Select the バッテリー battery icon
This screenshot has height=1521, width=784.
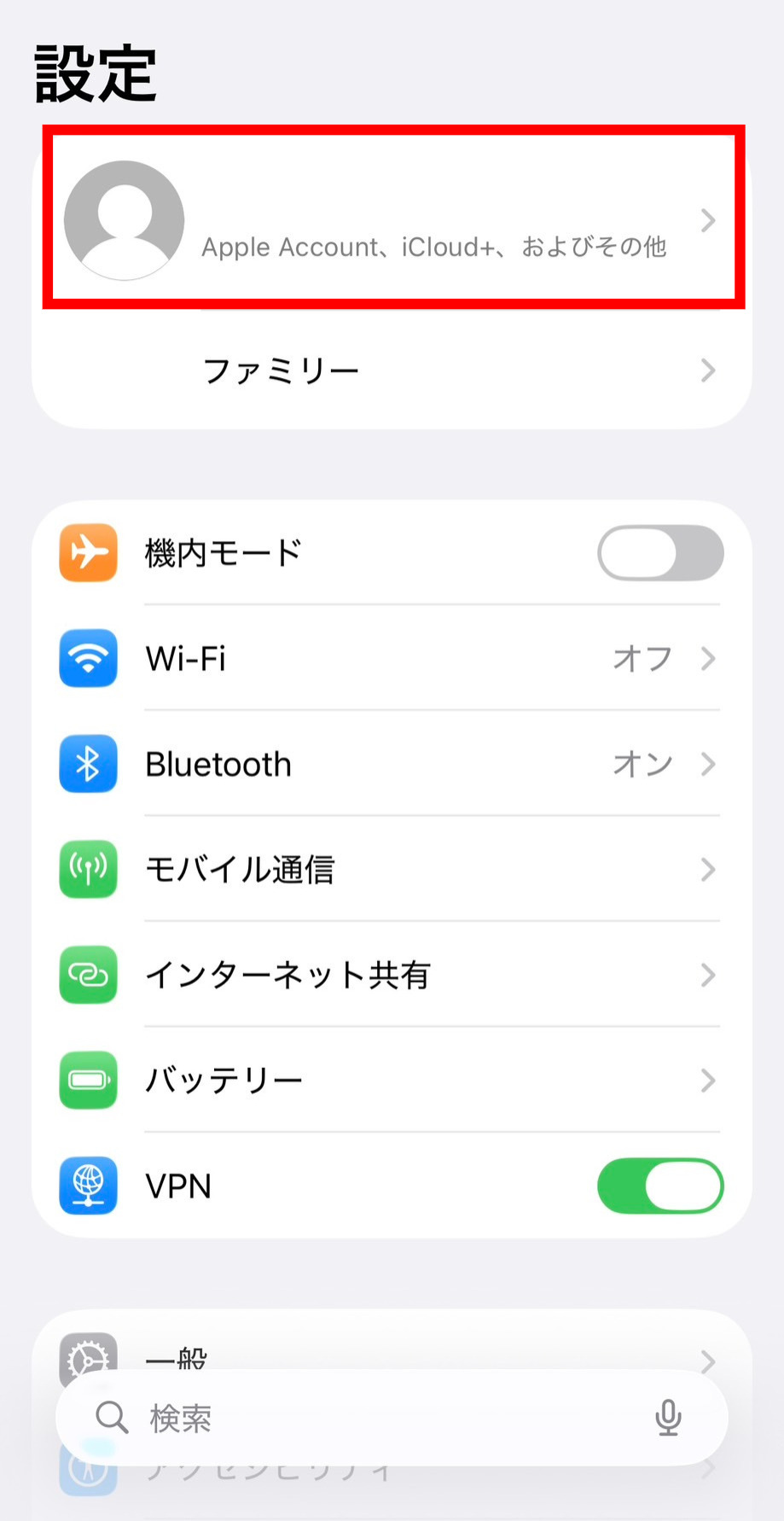coord(88,1080)
